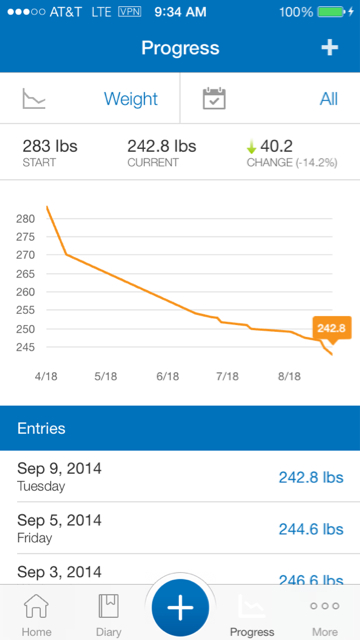Select the Progress tab

(252, 614)
